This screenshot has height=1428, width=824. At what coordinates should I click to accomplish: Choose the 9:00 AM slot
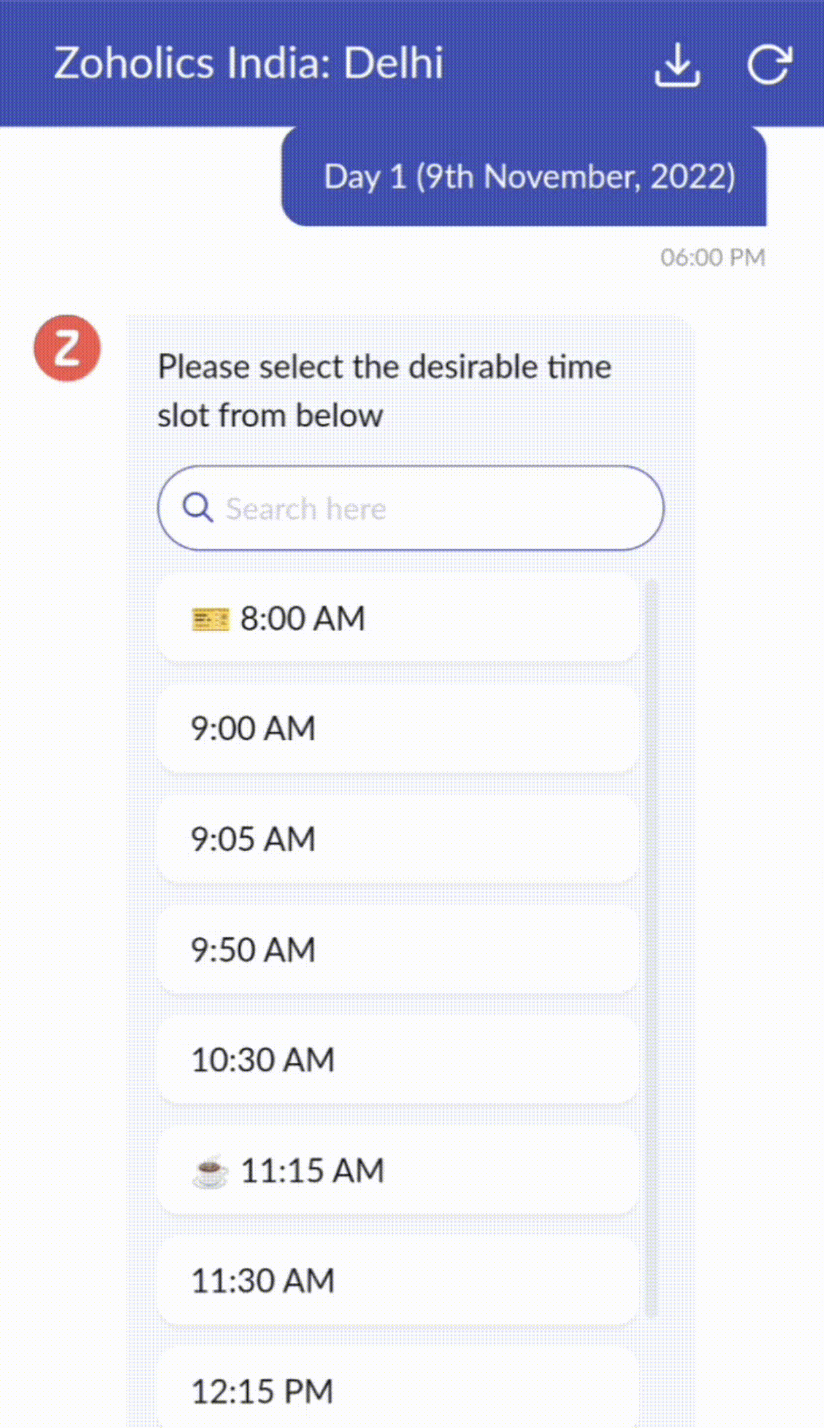[x=398, y=728]
